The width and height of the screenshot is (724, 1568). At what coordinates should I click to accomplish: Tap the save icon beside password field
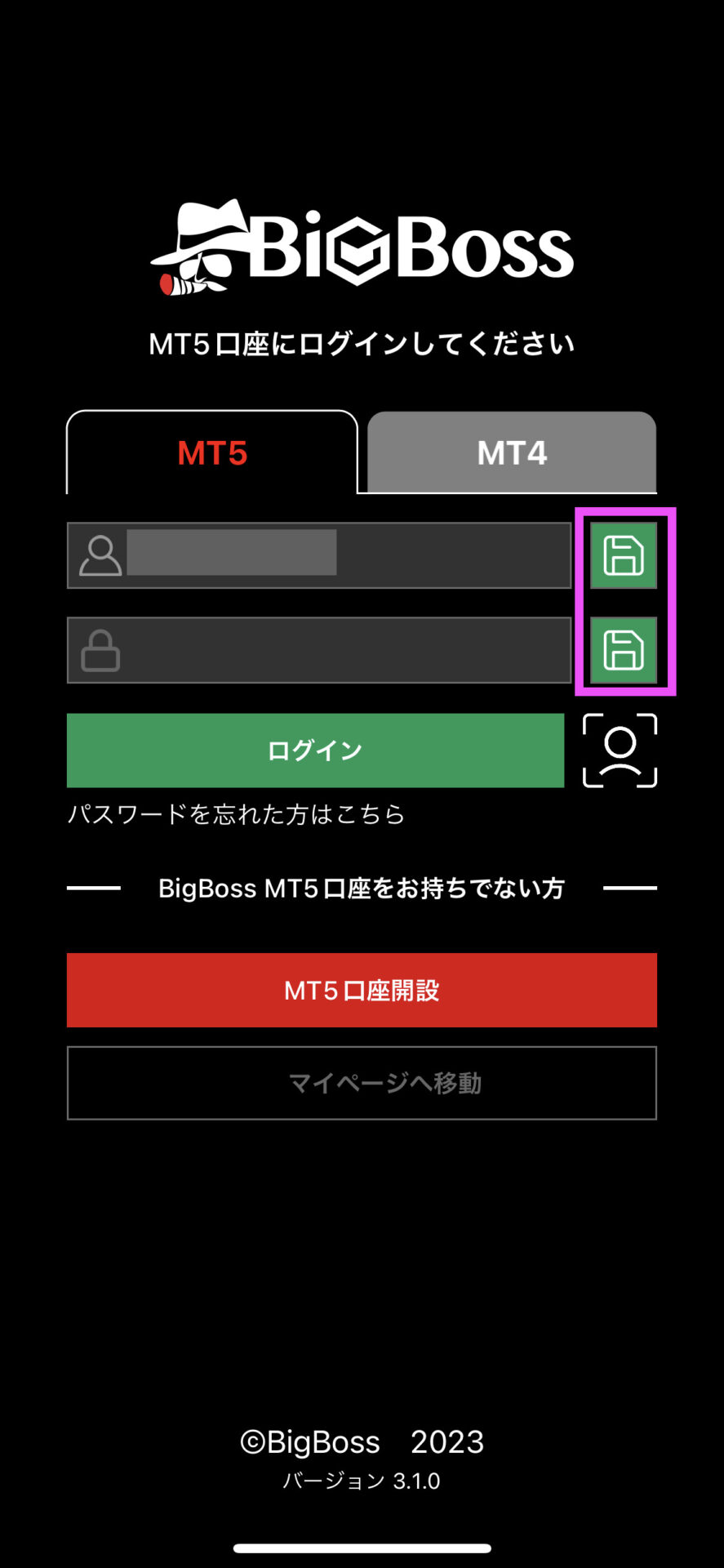point(624,650)
